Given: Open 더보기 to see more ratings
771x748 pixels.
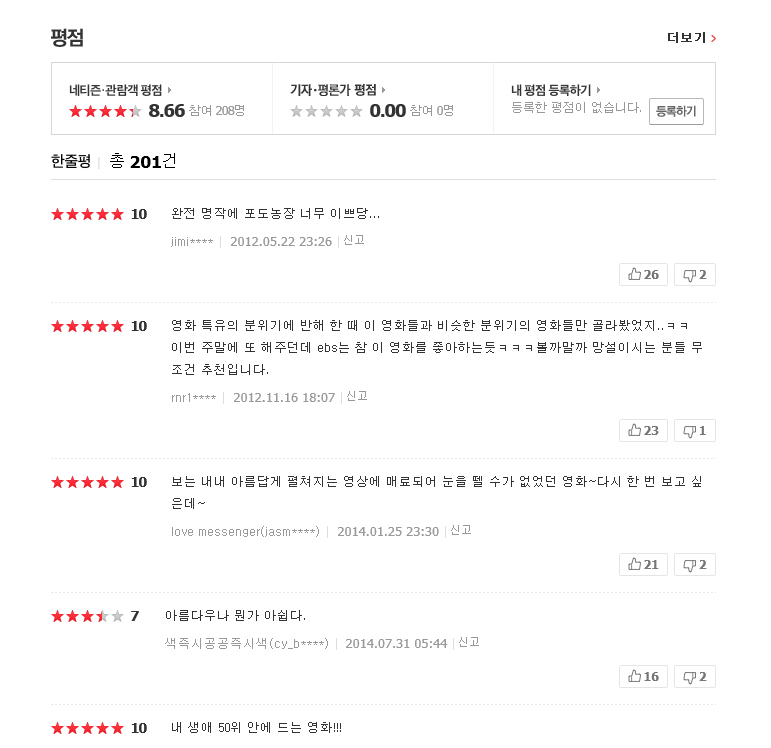Looking at the screenshot, I should (691, 38).
